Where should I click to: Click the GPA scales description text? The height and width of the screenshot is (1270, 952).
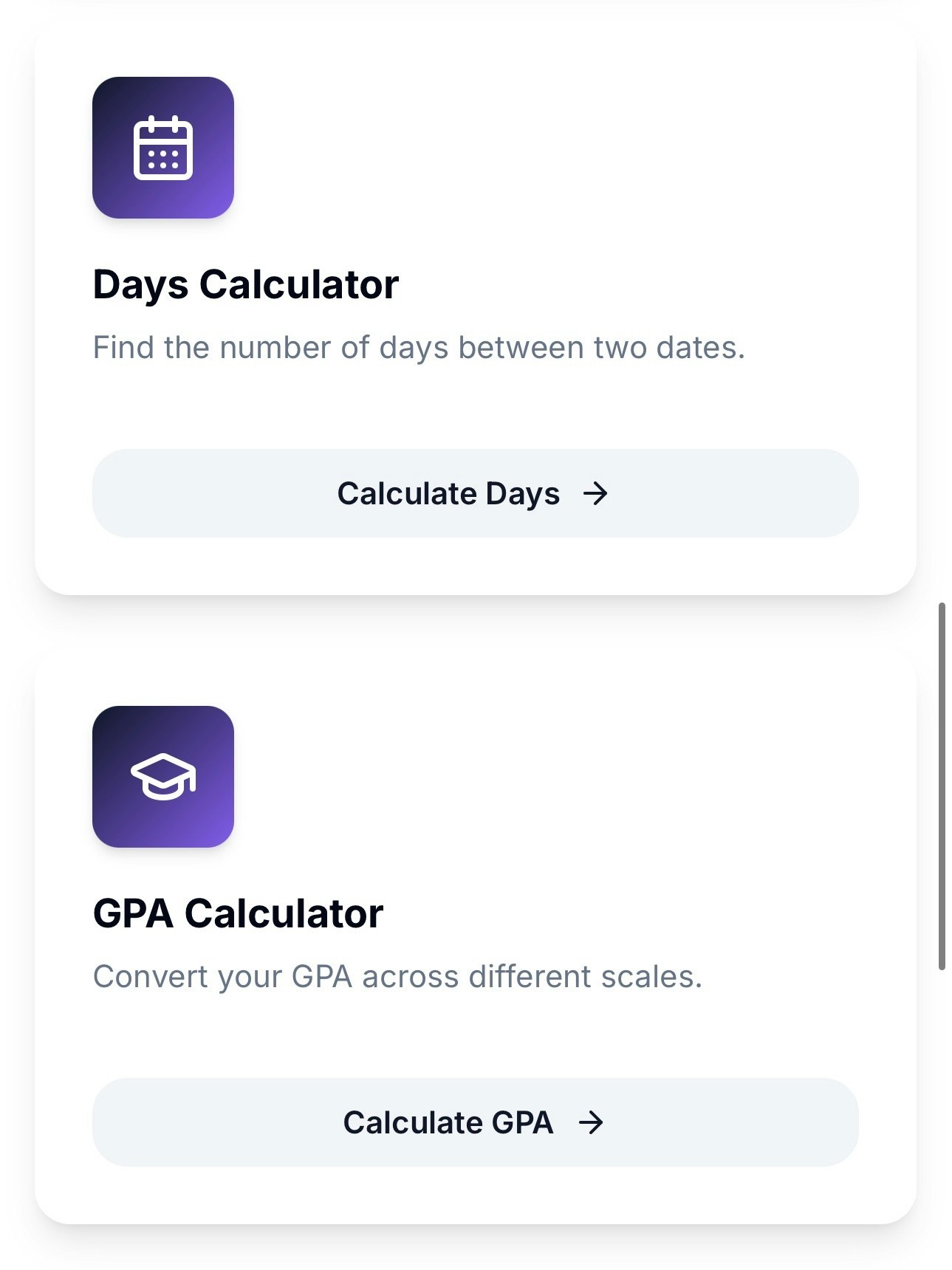[x=397, y=975]
